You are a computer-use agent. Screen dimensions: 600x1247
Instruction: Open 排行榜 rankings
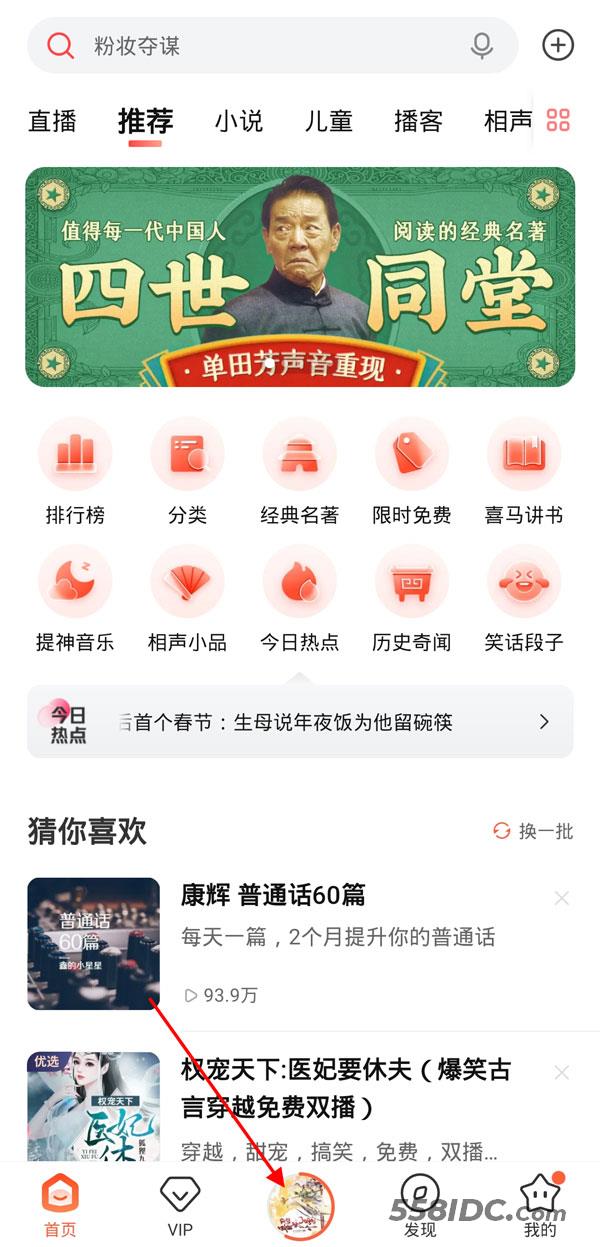point(75,472)
